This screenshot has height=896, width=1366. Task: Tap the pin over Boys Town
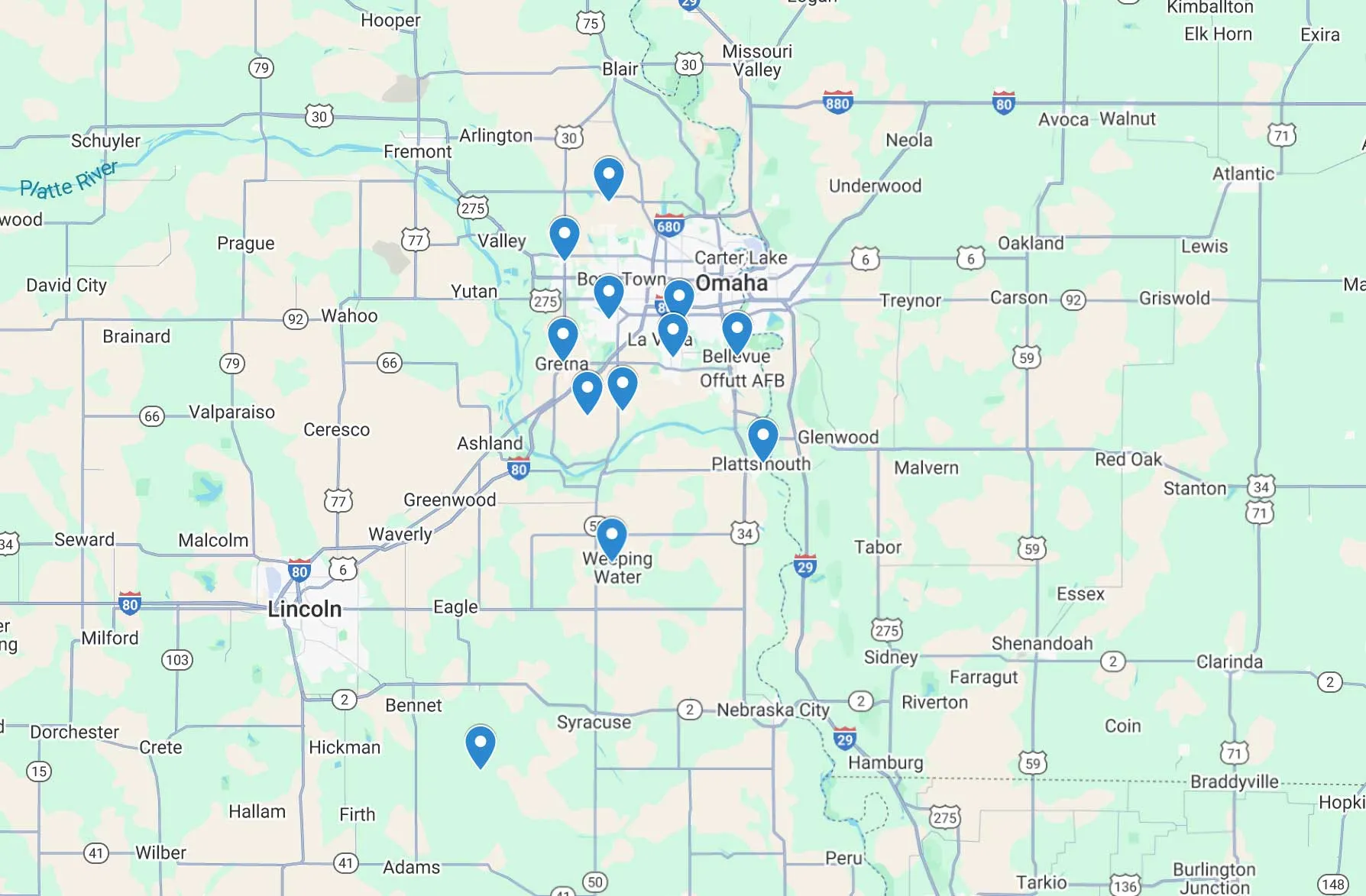[x=609, y=294]
